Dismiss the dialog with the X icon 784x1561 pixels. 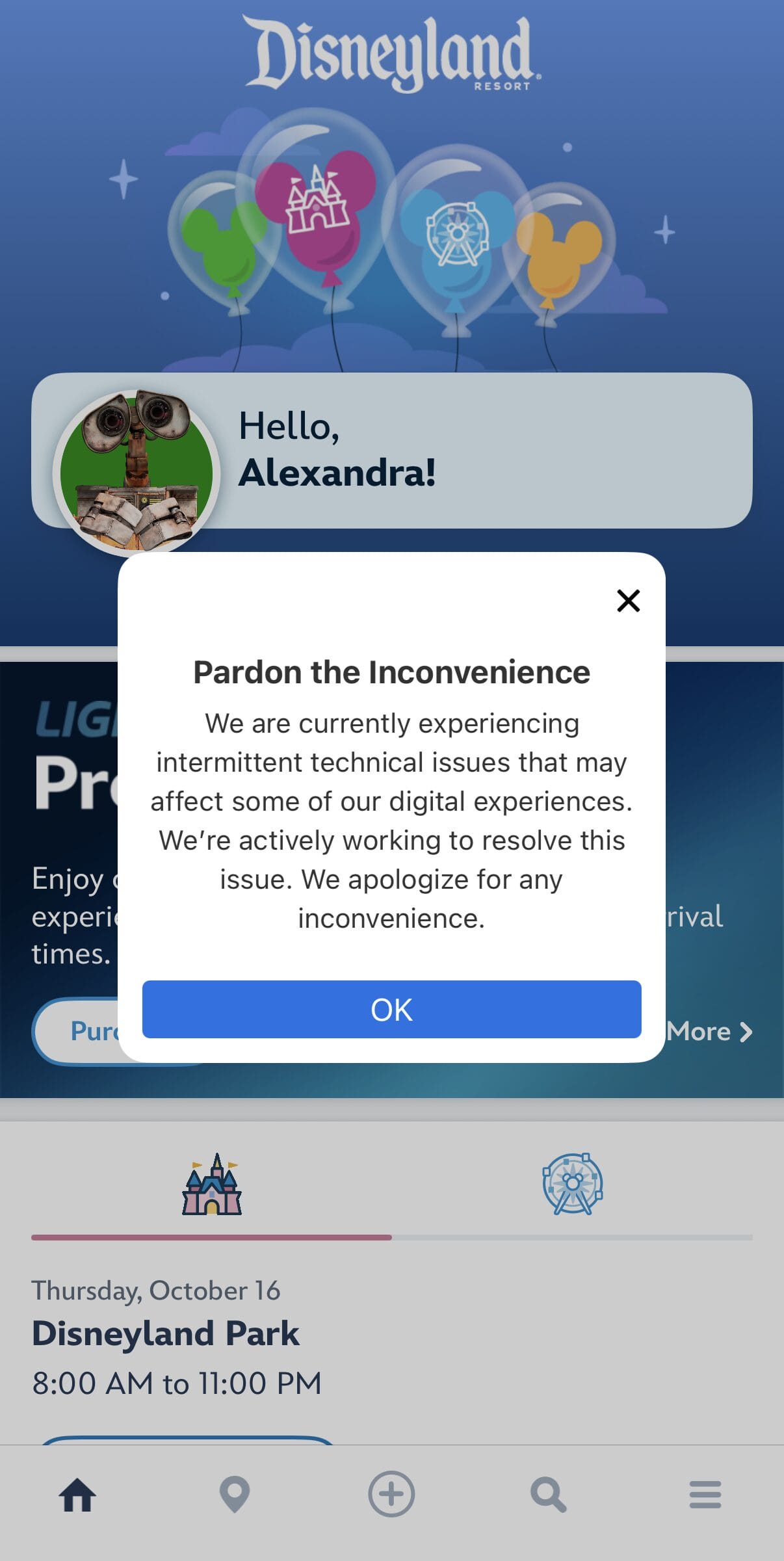(x=628, y=601)
